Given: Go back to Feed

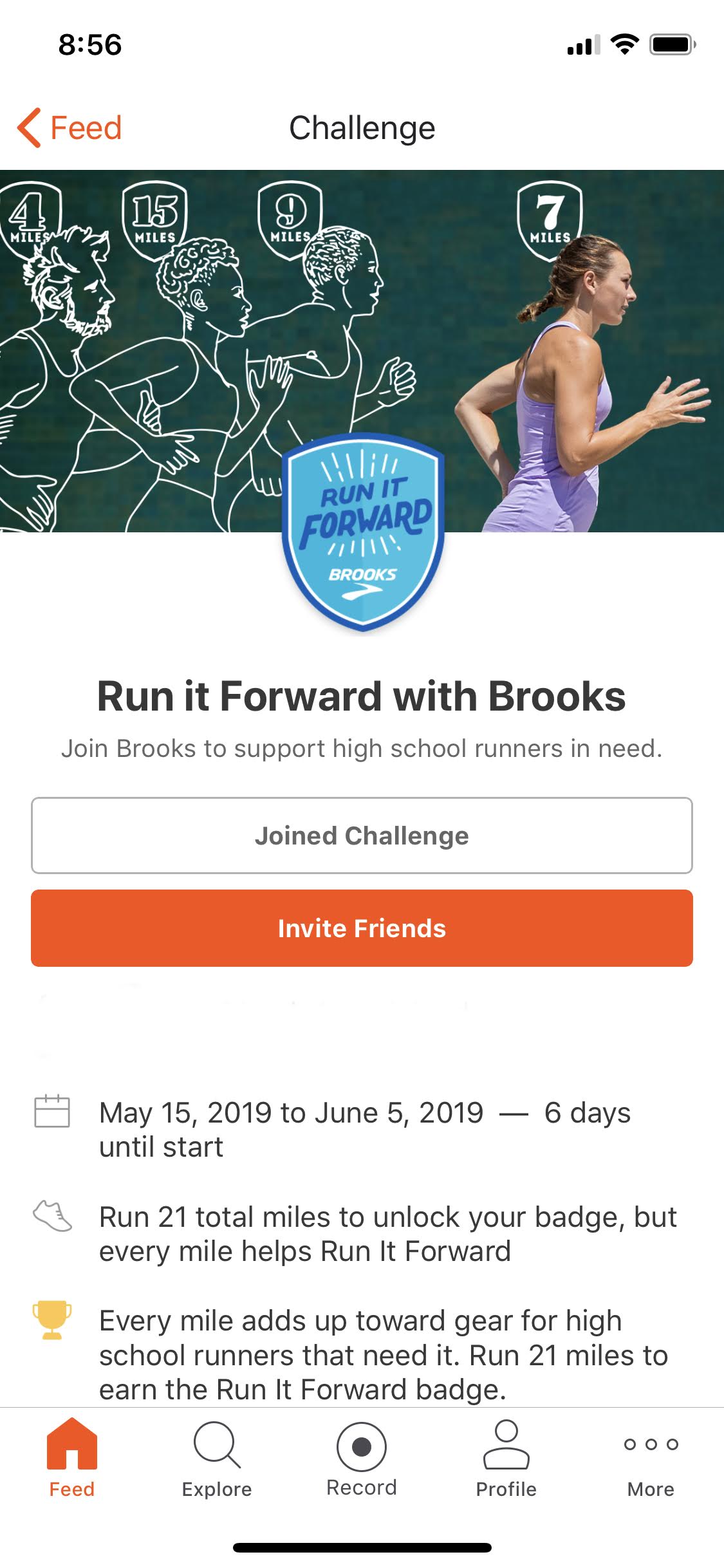Looking at the screenshot, I should (x=70, y=127).
